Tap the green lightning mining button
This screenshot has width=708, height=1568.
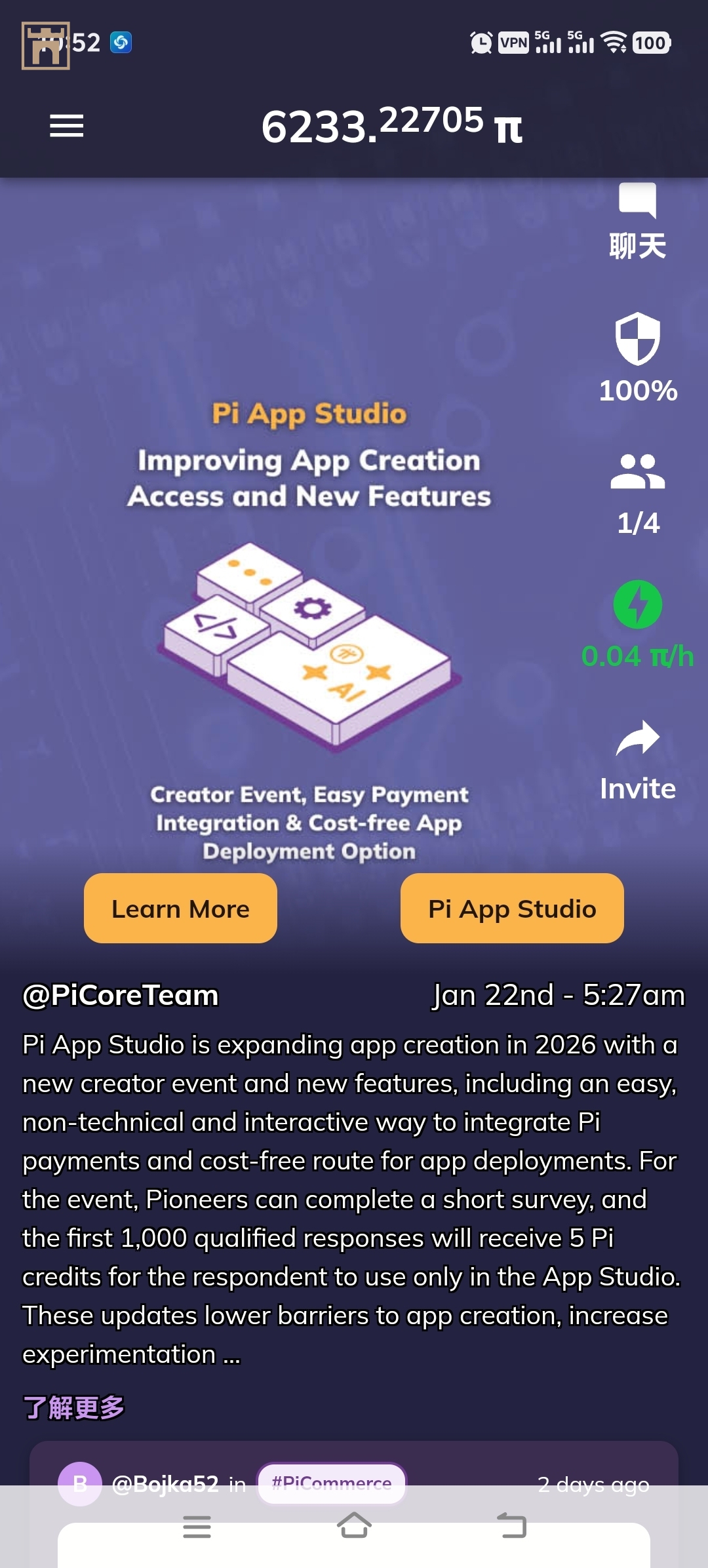click(637, 604)
